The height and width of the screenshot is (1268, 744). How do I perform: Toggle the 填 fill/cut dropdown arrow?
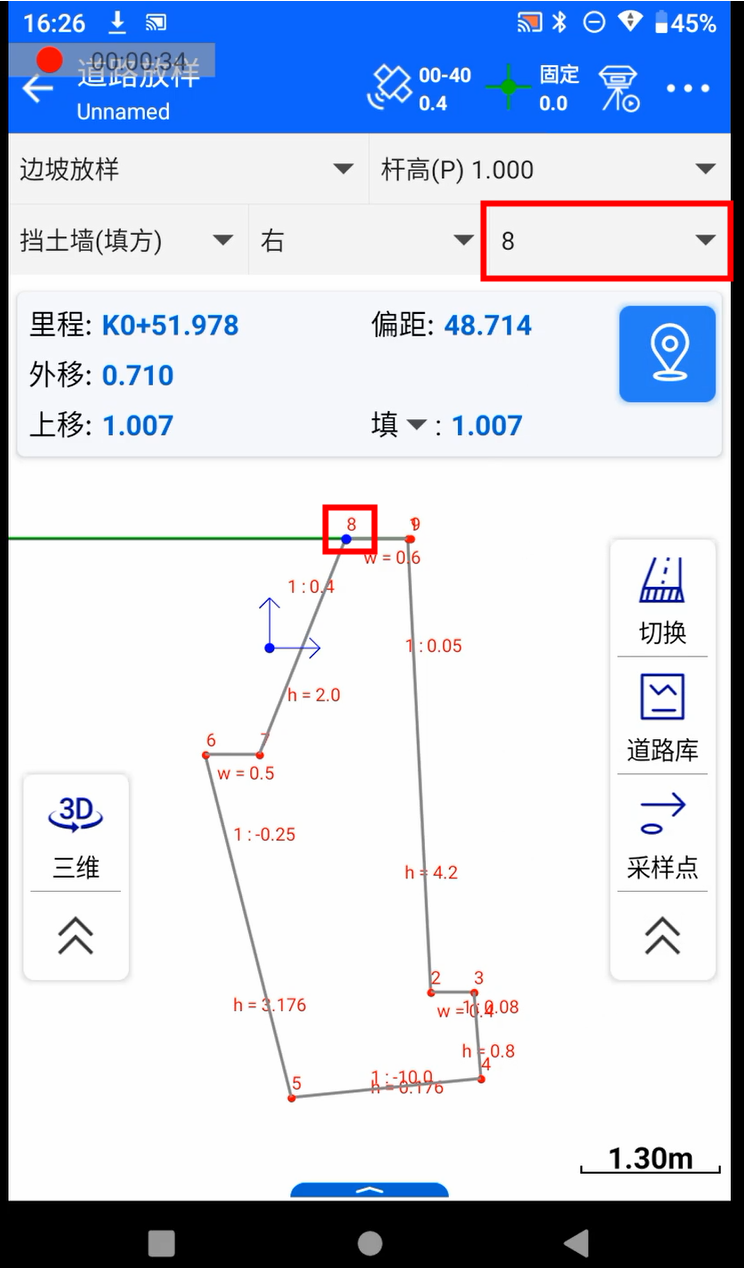click(416, 426)
